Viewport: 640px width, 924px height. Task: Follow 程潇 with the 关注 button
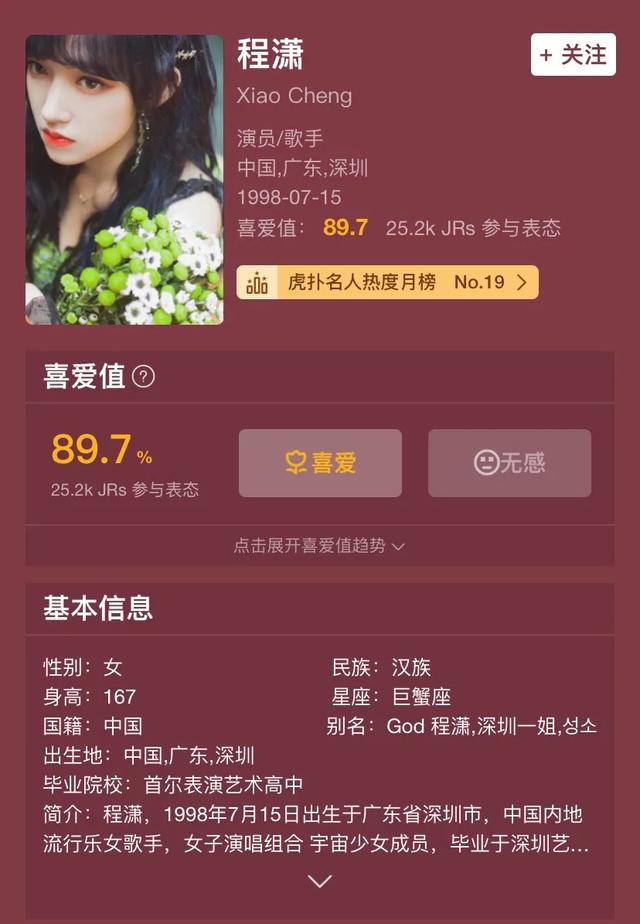click(x=573, y=55)
